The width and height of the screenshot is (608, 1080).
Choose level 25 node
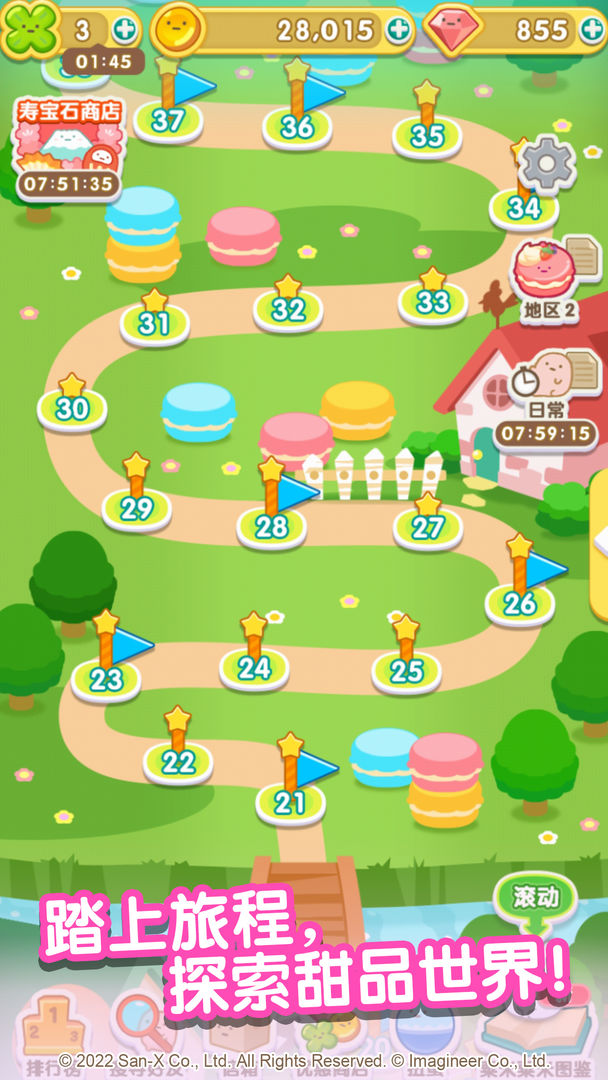(x=406, y=671)
